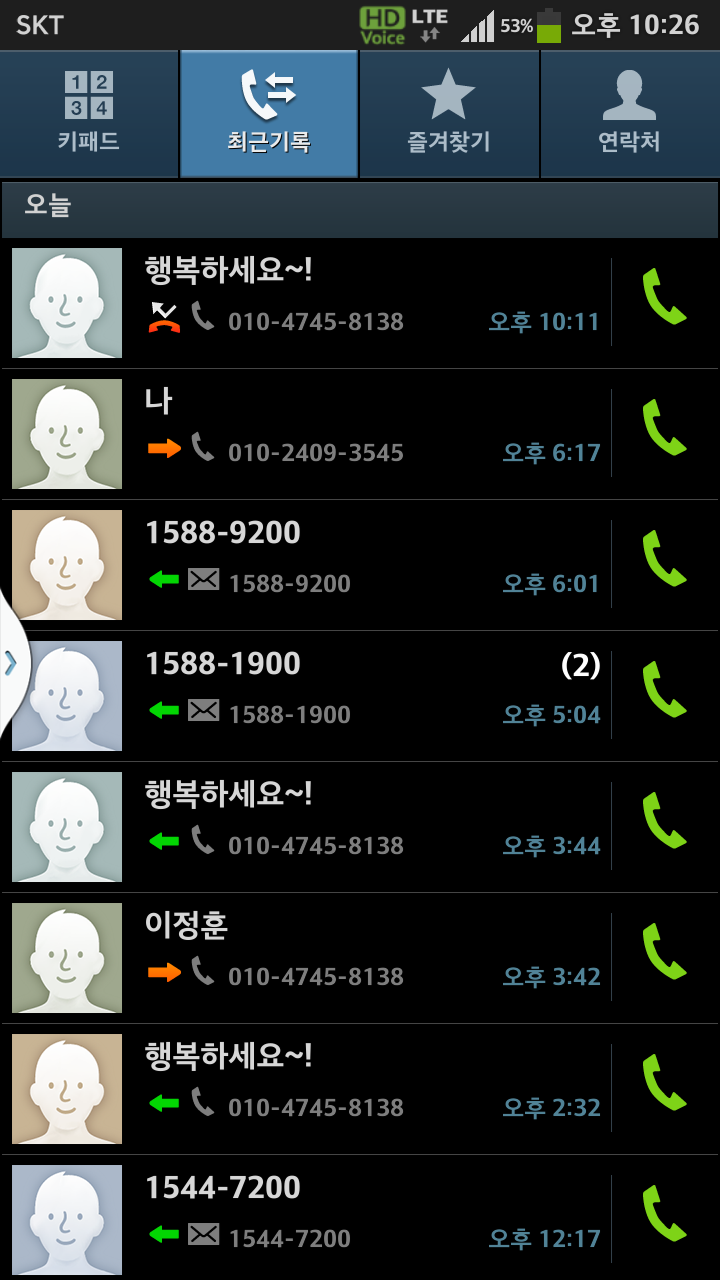
Task: Open the side panel handle arrow
Action: [11, 662]
